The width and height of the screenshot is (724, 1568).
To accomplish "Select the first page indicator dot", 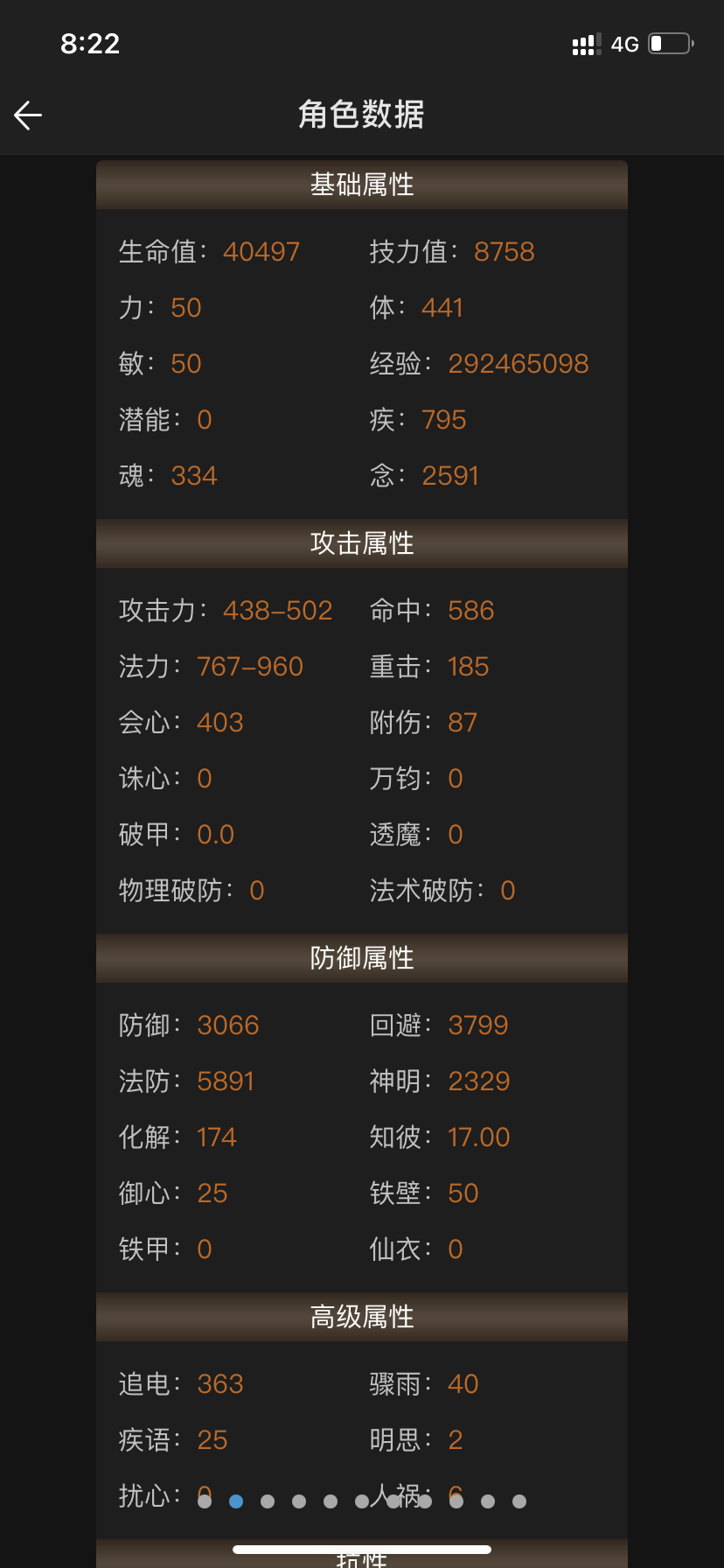I will tap(205, 1501).
